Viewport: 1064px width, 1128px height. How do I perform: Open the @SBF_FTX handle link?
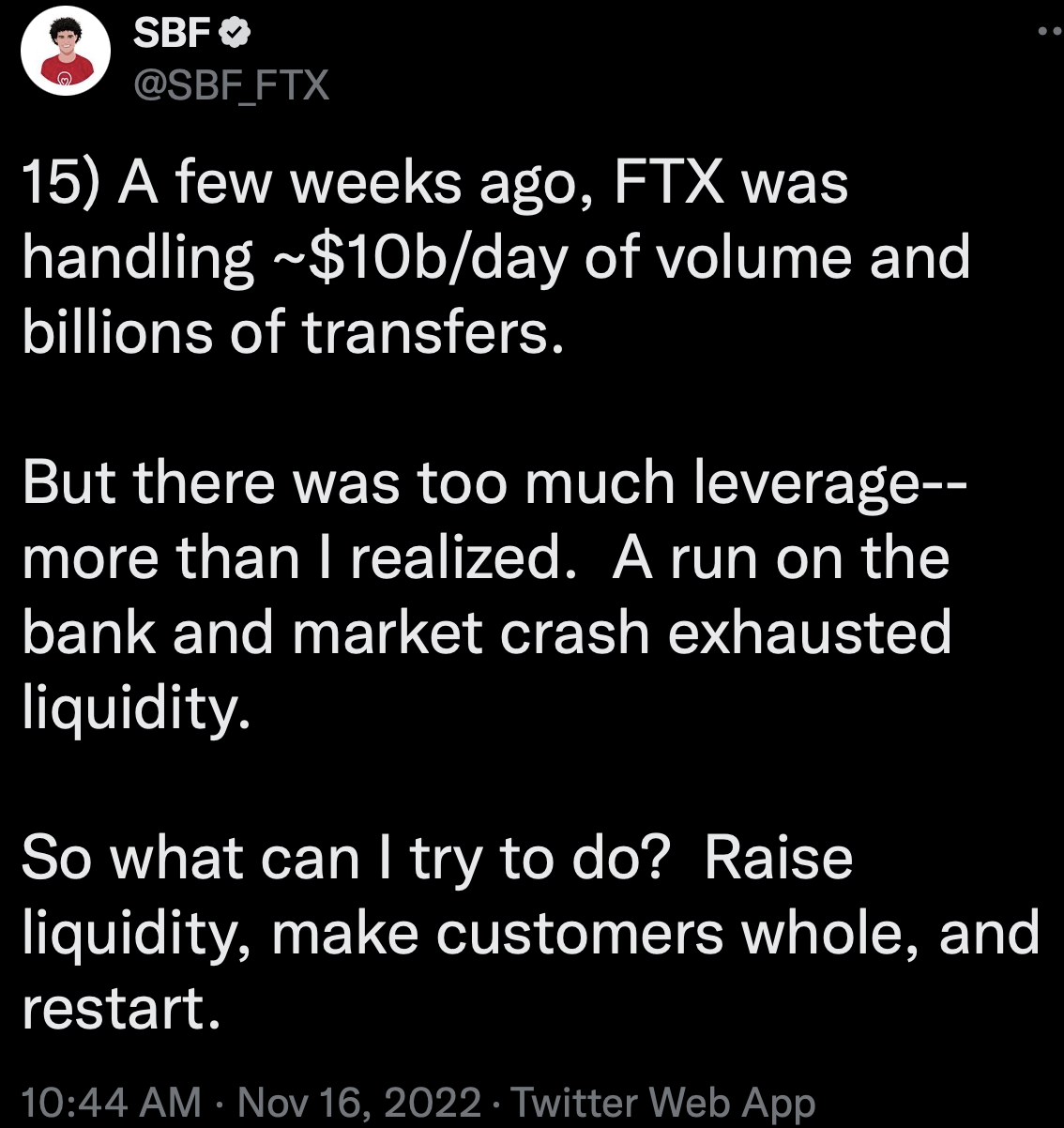click(x=232, y=86)
